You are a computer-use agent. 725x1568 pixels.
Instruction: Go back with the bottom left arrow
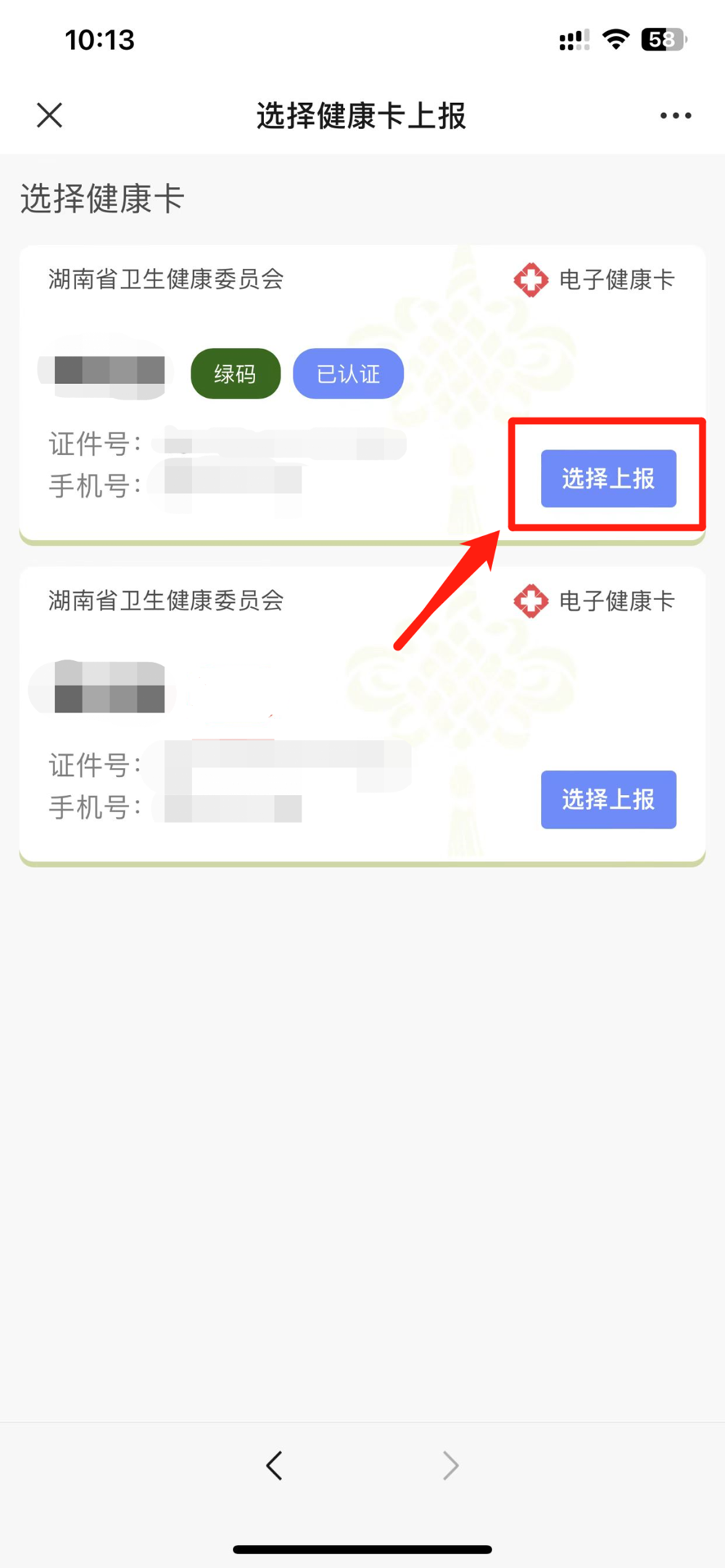(x=274, y=1465)
